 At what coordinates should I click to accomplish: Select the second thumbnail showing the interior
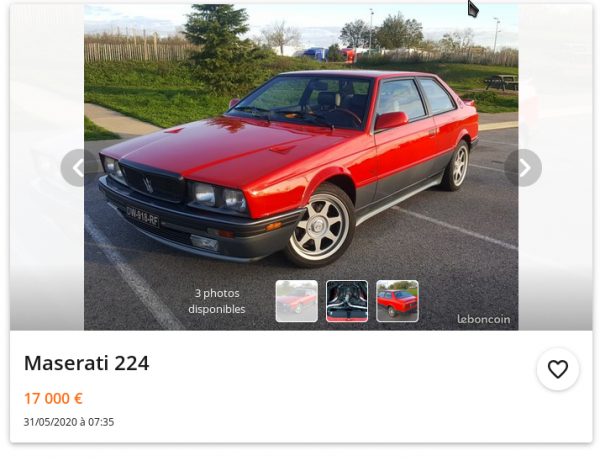point(347,301)
